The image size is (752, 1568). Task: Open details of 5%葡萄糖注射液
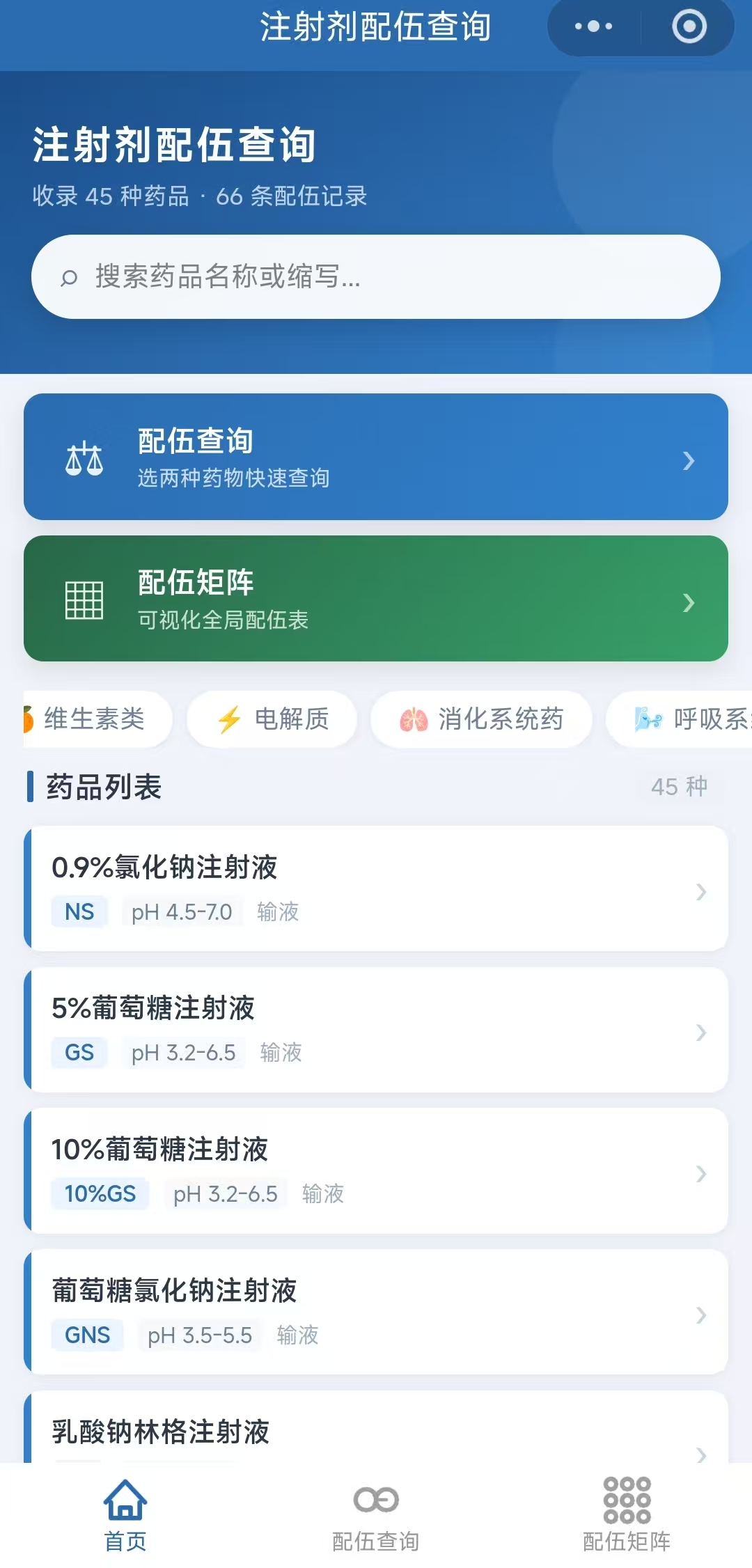[x=376, y=1030]
